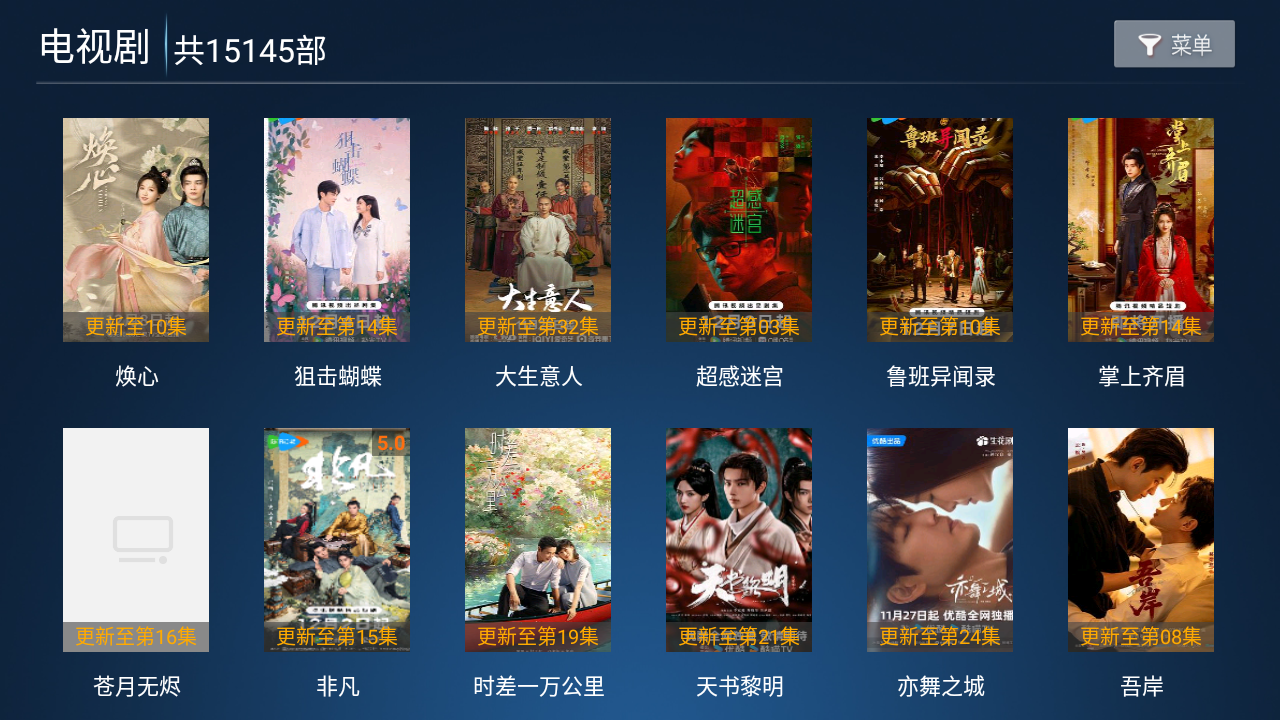Image resolution: width=1280 pixels, height=720 pixels.
Task: Select the show 狙击蝴蝶
Action: pyautogui.click(x=337, y=230)
